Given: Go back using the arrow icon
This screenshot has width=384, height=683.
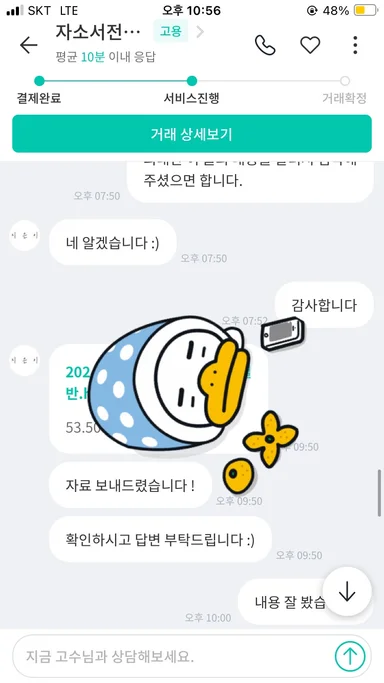Looking at the screenshot, I should click(29, 45).
